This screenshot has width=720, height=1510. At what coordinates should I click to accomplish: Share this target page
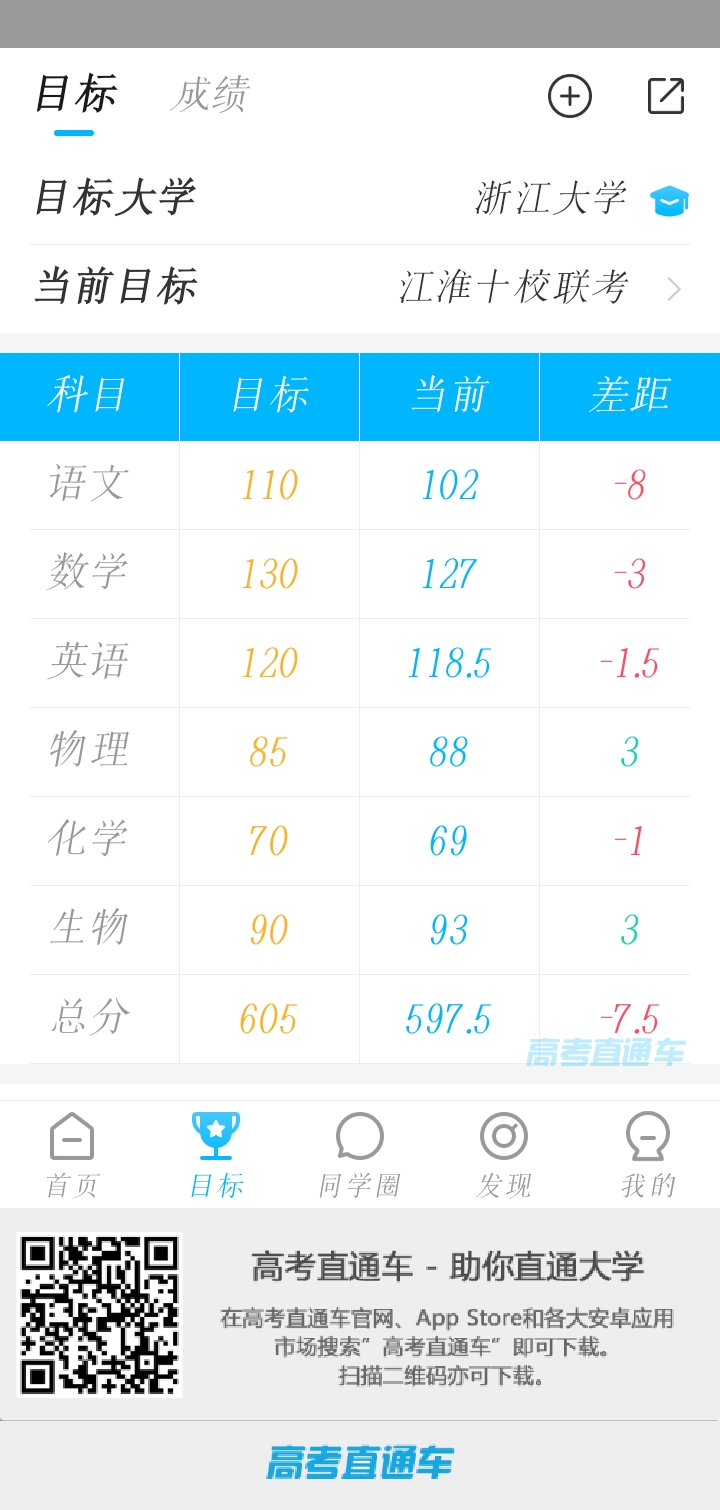(x=665, y=96)
